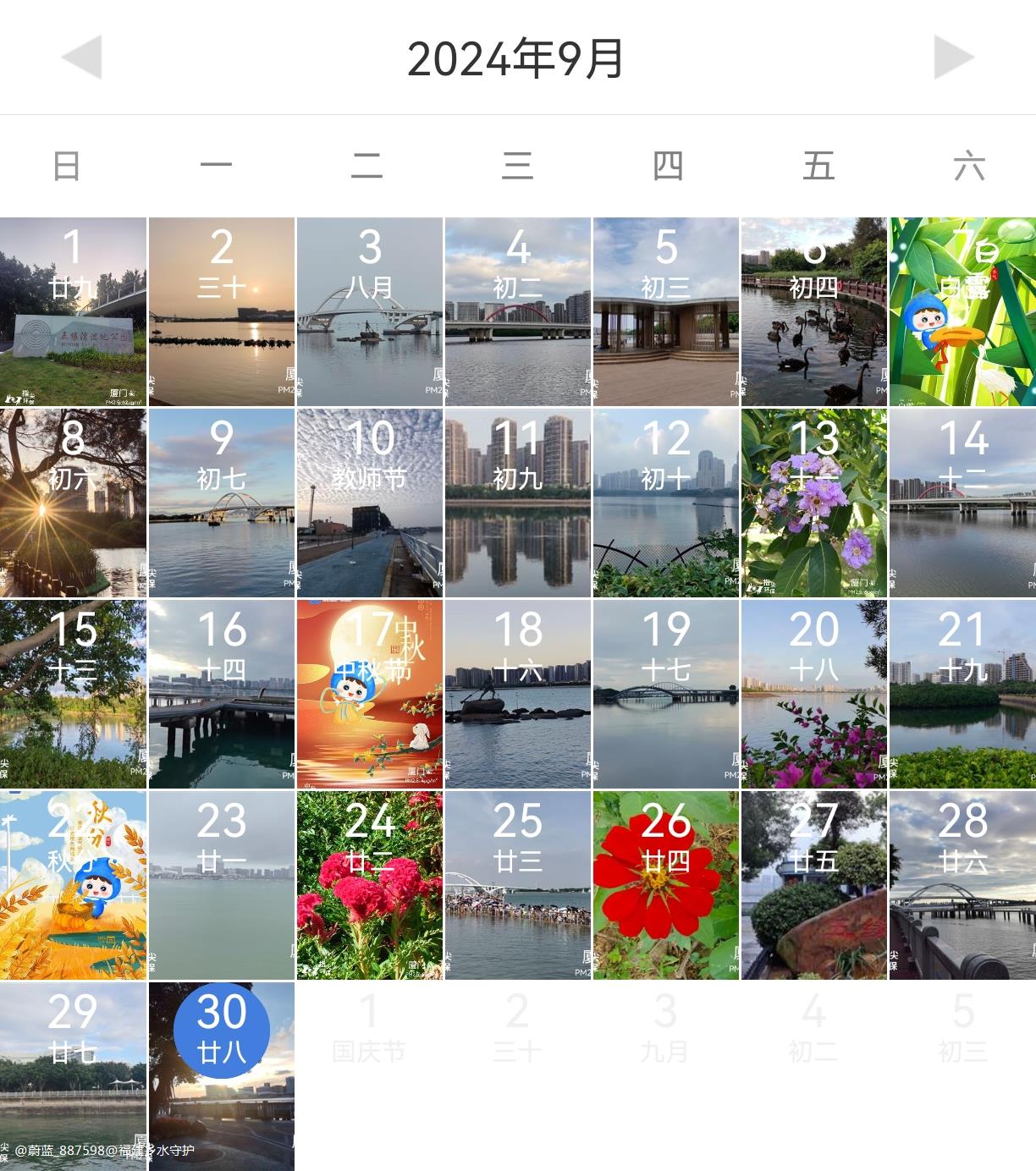Go to the previous month
Viewport: 1036px width, 1171px height.
click(82, 58)
